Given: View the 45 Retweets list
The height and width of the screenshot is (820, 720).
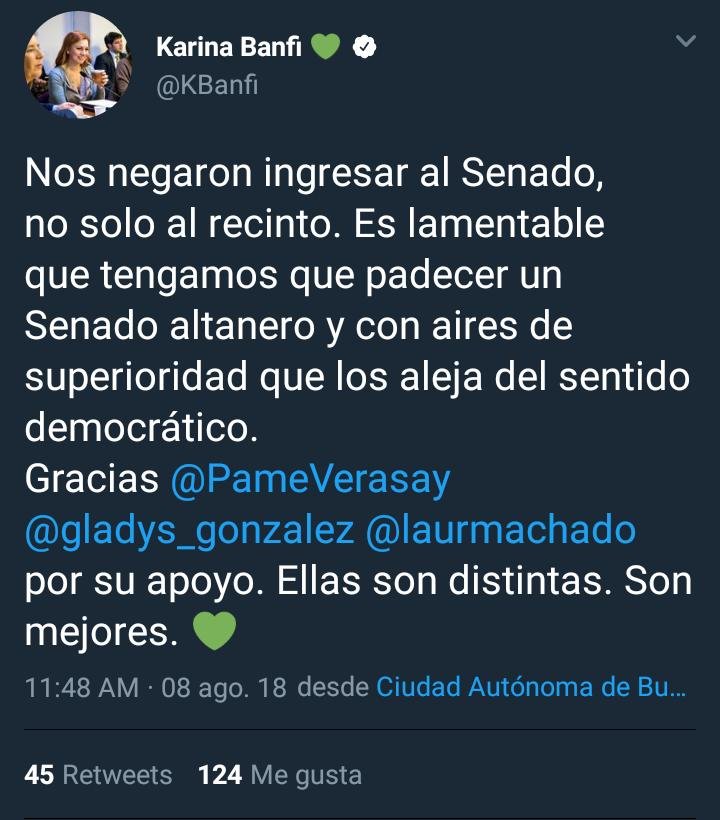Looking at the screenshot, I should (x=98, y=775).
